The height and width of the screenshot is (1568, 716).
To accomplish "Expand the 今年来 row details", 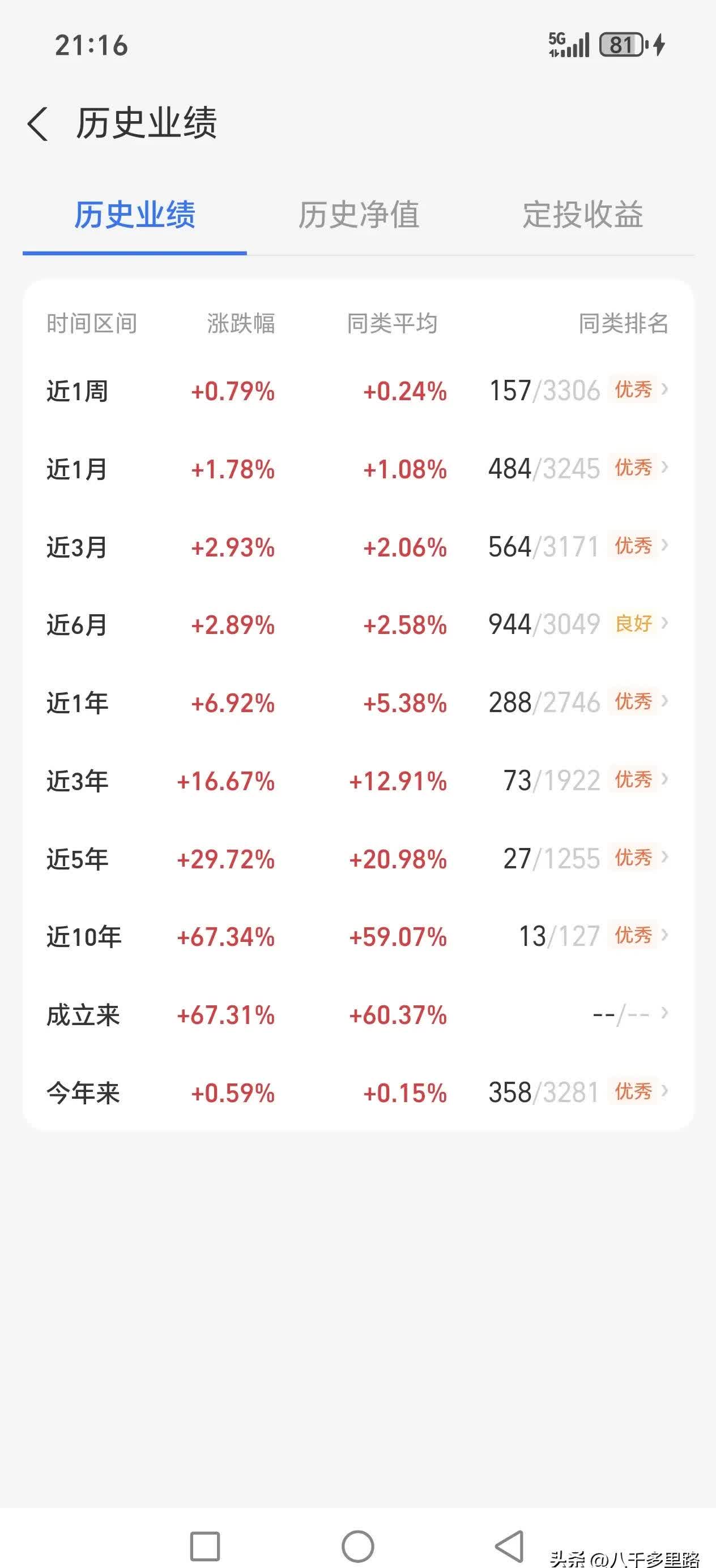I will point(664,1091).
